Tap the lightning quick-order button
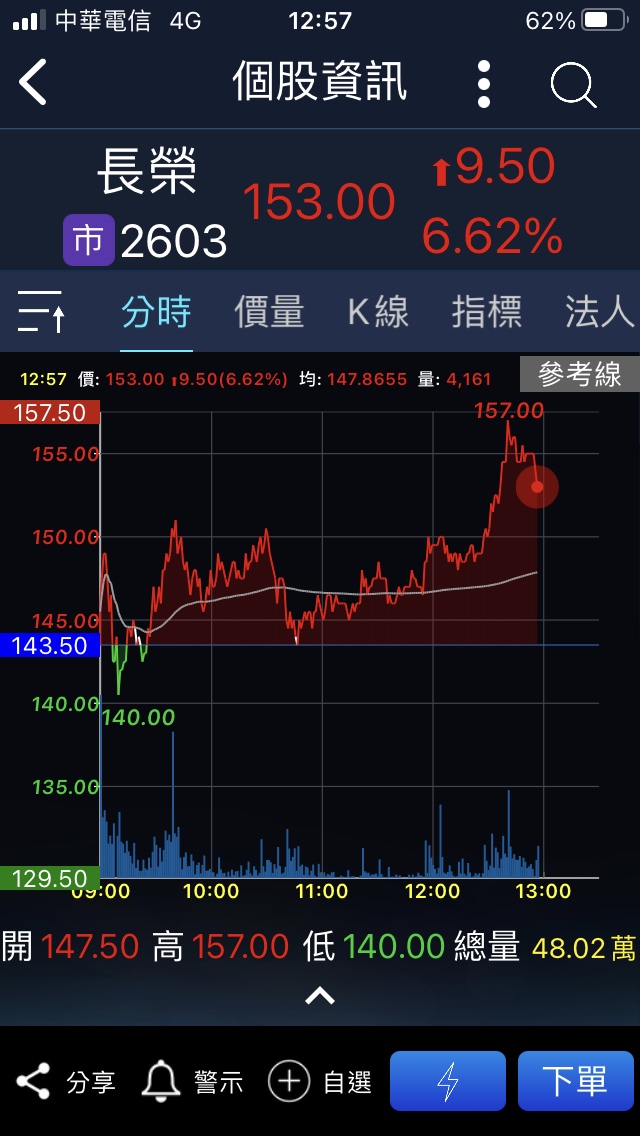Image resolution: width=640 pixels, height=1136 pixels. pyautogui.click(x=448, y=1081)
